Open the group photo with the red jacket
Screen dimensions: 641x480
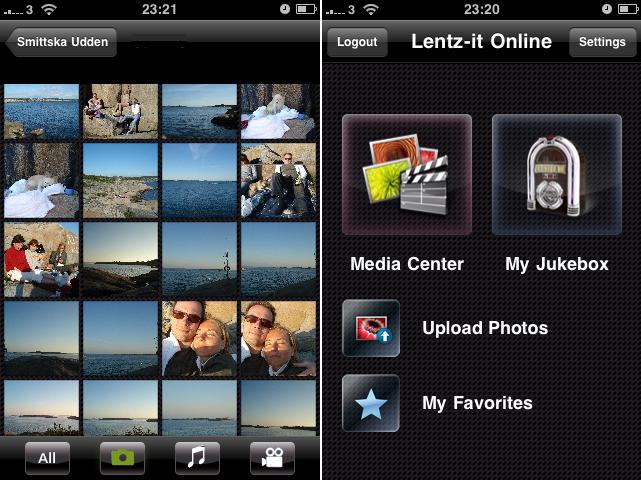click(x=41, y=259)
